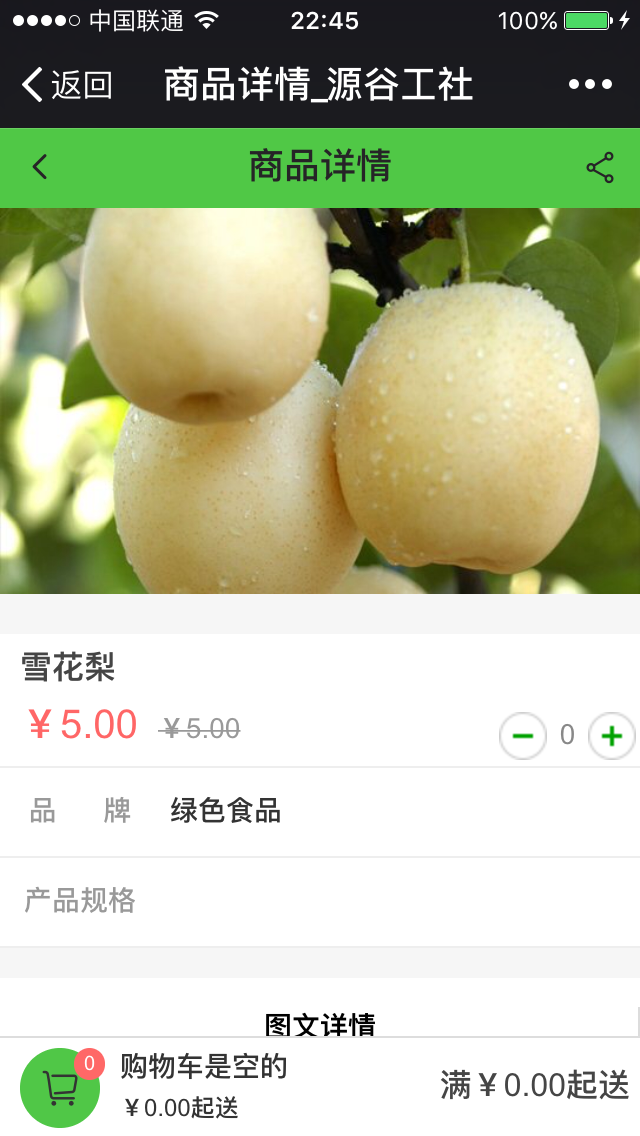View the 雪花梨 product photo
The width and height of the screenshot is (640, 1136).
click(x=320, y=400)
